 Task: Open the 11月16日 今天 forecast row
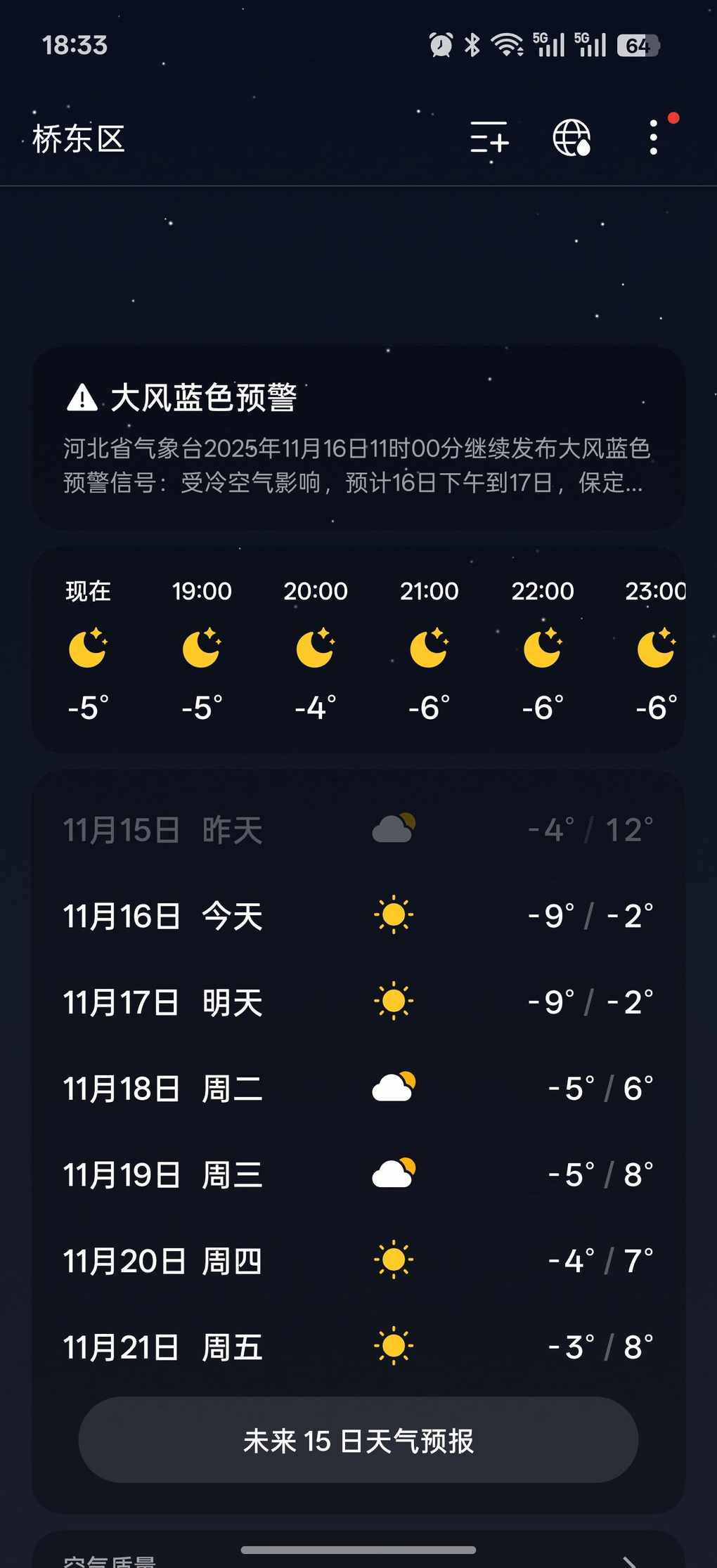point(358,916)
